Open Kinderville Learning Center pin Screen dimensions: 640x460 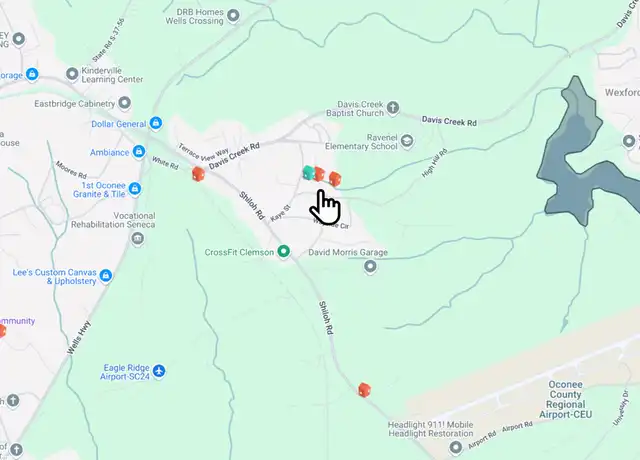coord(72,73)
